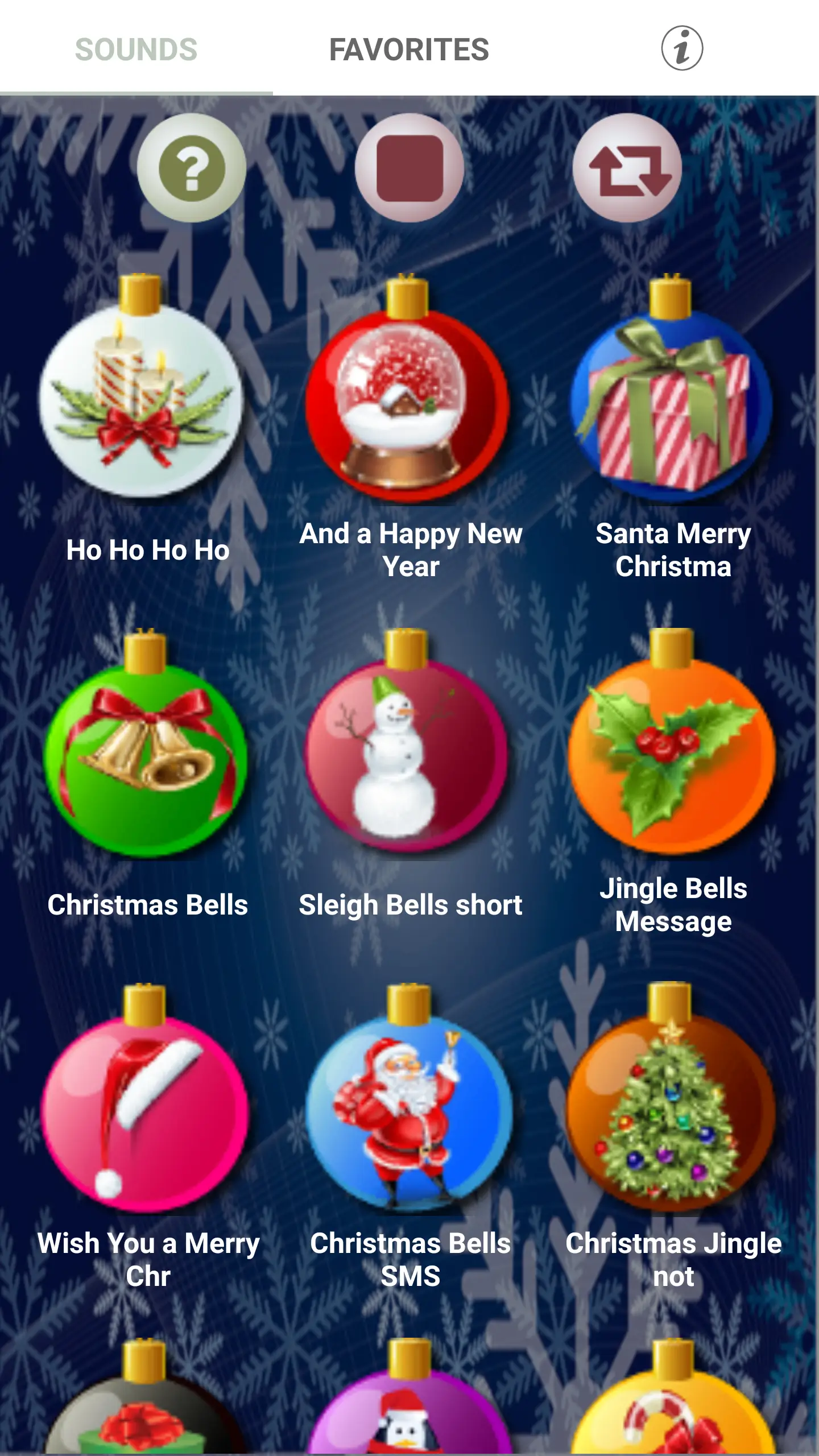Play the Christmas Bells ornament

[146, 756]
